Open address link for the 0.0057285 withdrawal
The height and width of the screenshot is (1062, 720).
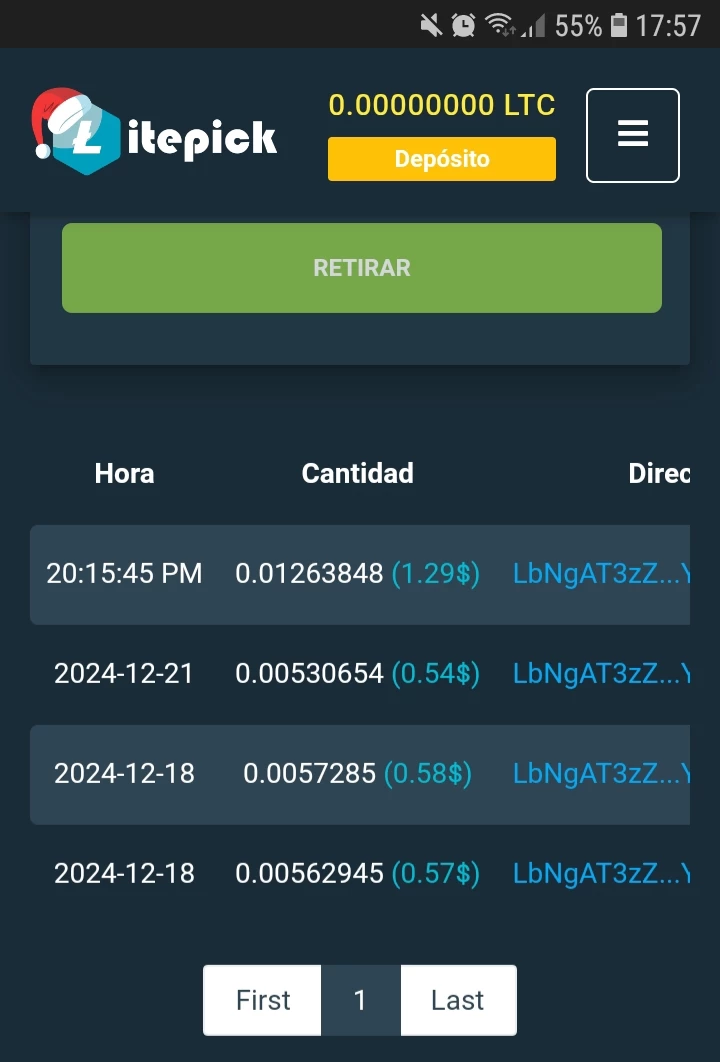[601, 773]
